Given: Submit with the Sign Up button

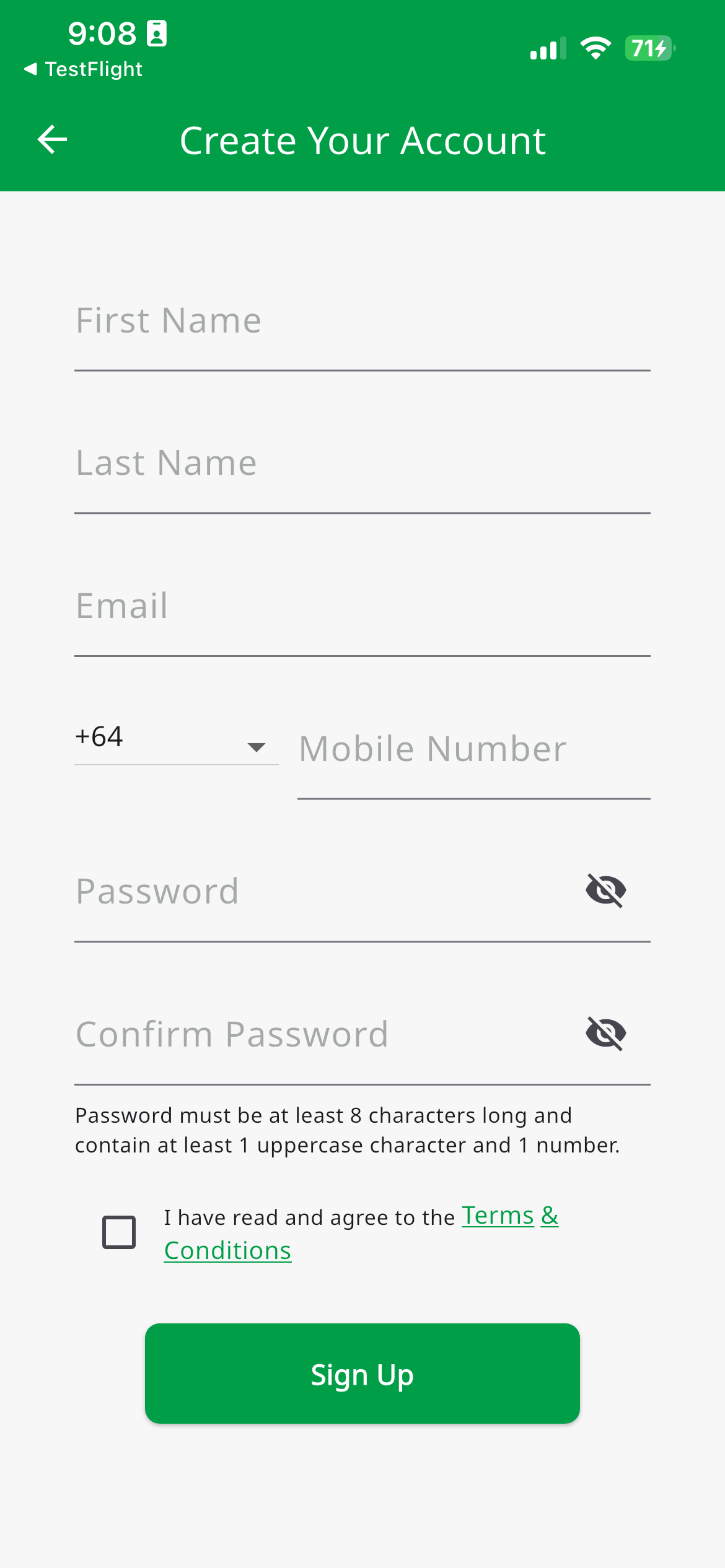Looking at the screenshot, I should click(362, 1374).
